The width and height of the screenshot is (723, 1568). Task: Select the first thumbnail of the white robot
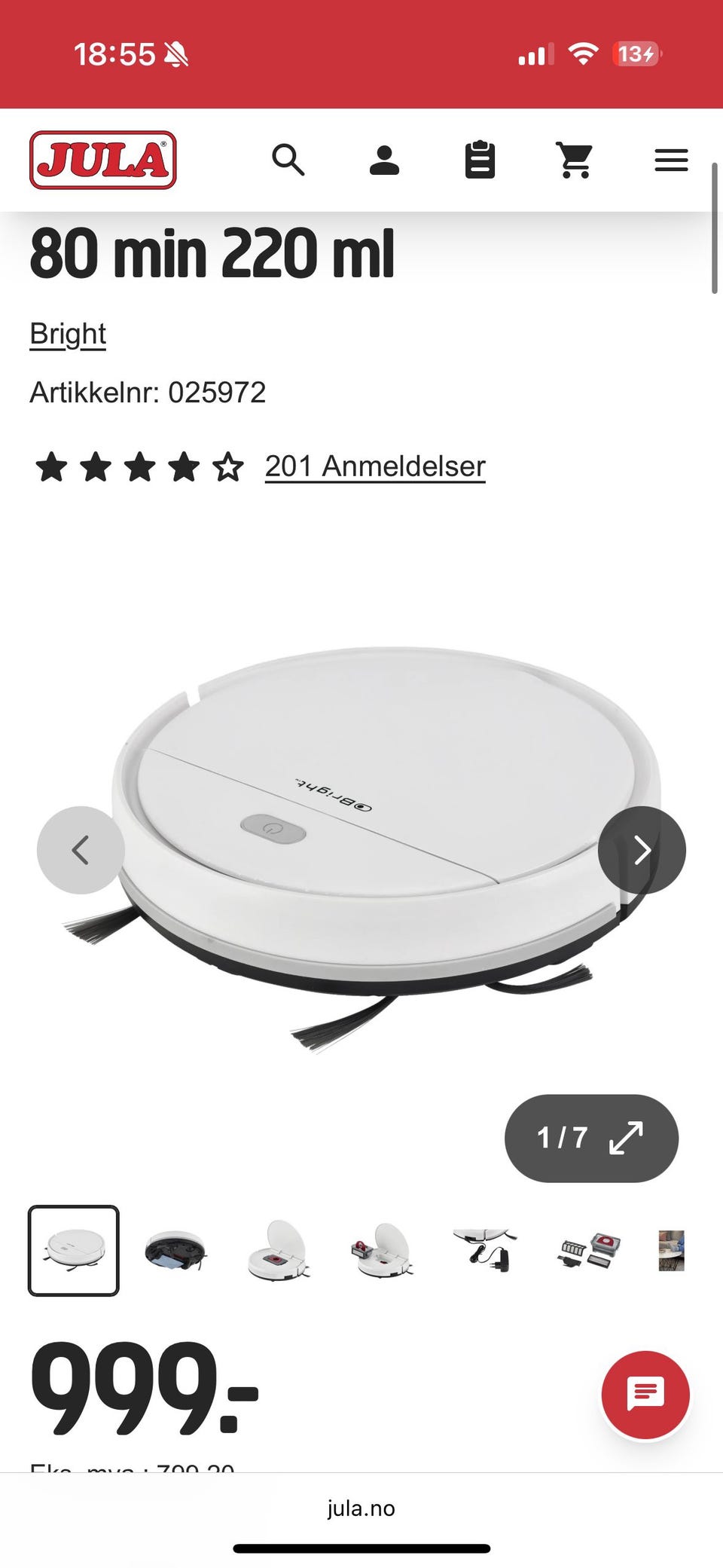pyautogui.click(x=74, y=1251)
